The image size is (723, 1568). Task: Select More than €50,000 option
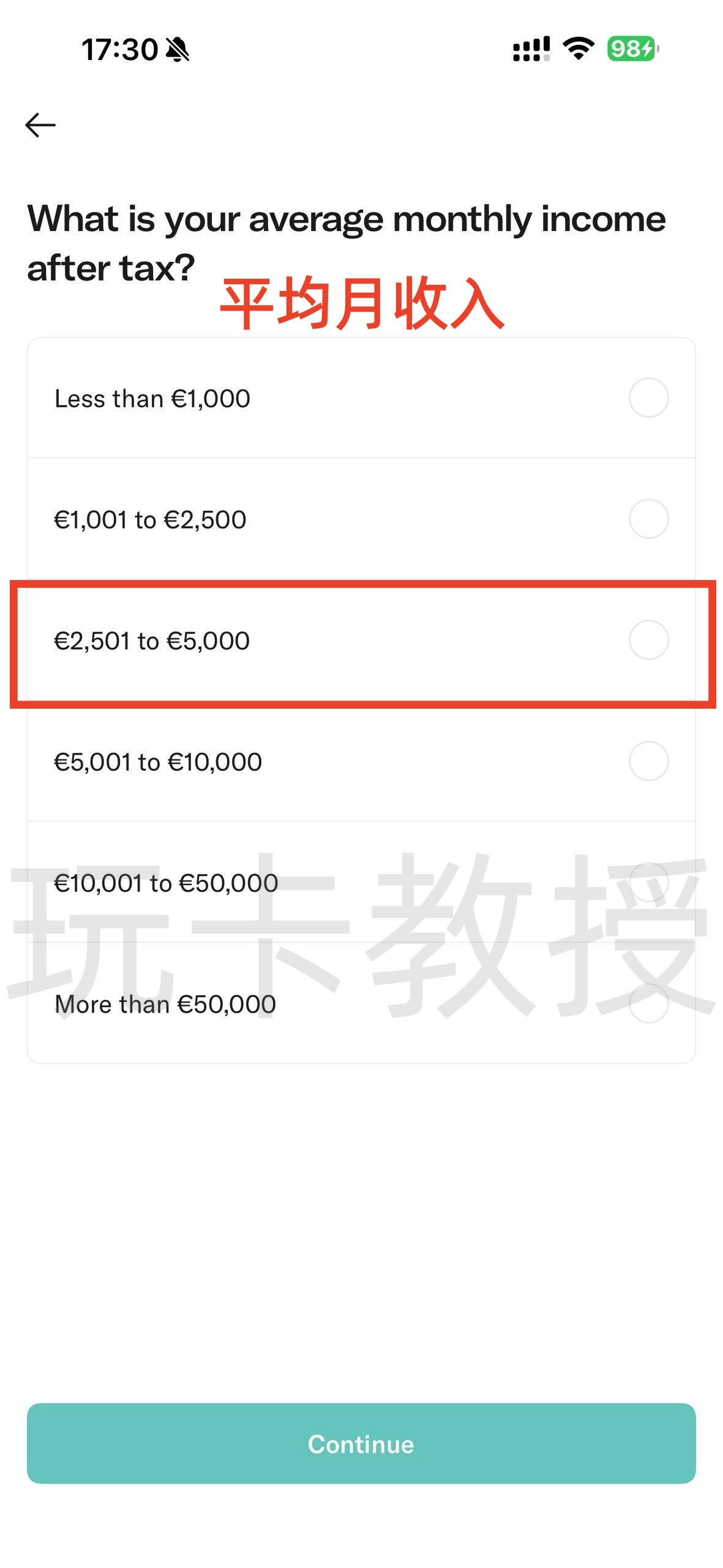(x=648, y=1003)
